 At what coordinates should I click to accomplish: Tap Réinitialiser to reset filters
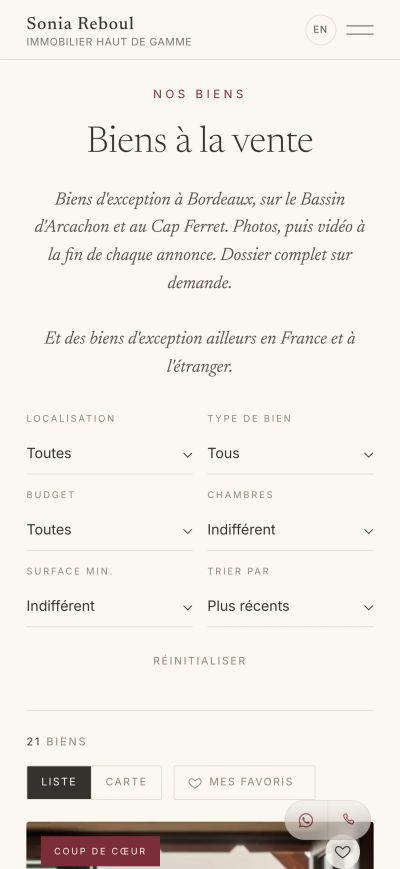[x=199, y=661]
